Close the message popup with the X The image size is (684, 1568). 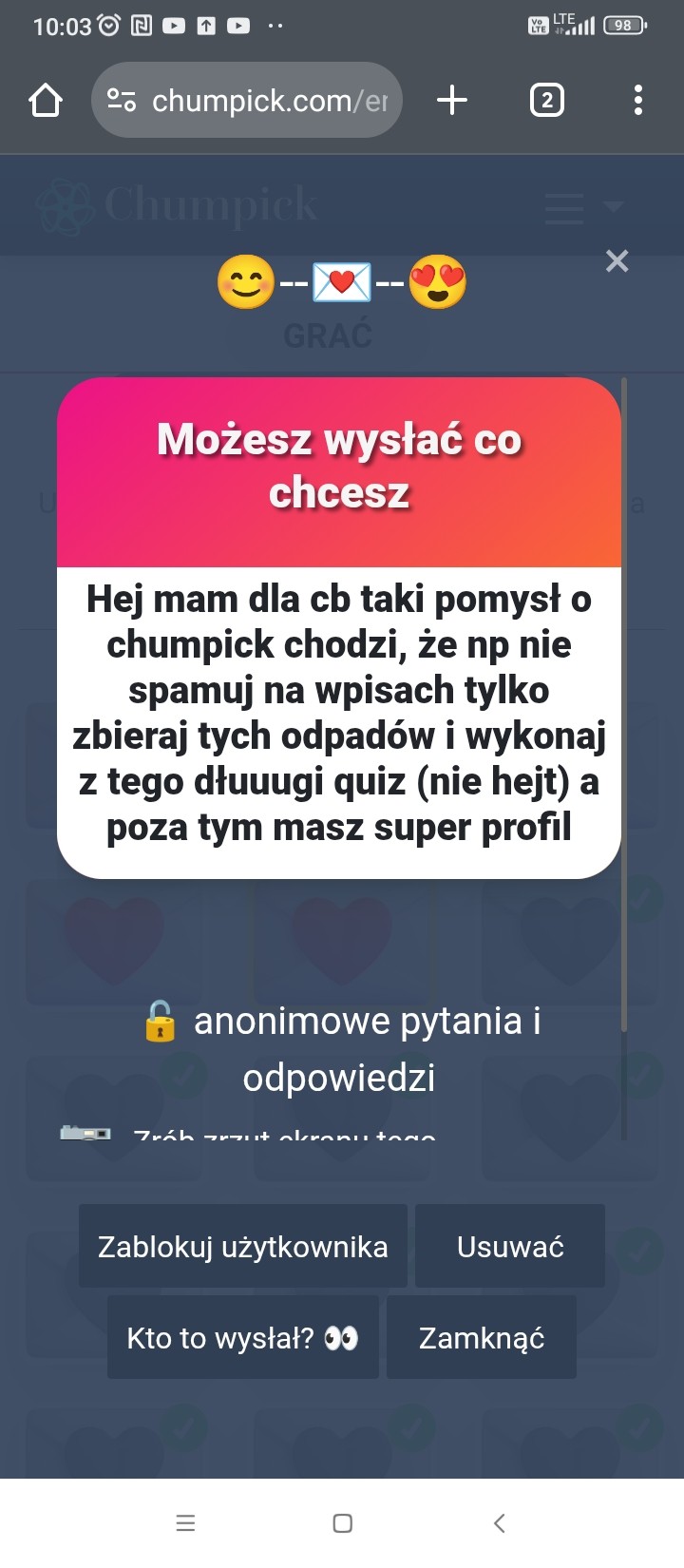pos(617,261)
